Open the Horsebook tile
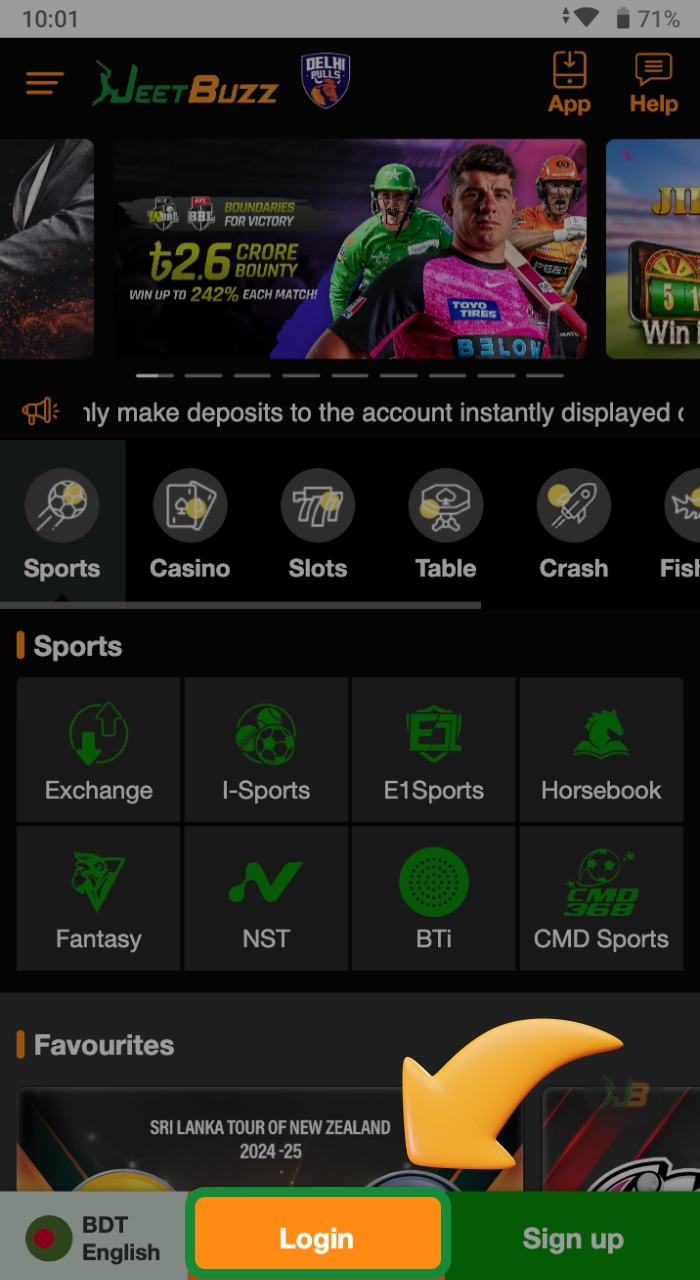Image resolution: width=700 pixels, height=1280 pixels. pos(601,750)
